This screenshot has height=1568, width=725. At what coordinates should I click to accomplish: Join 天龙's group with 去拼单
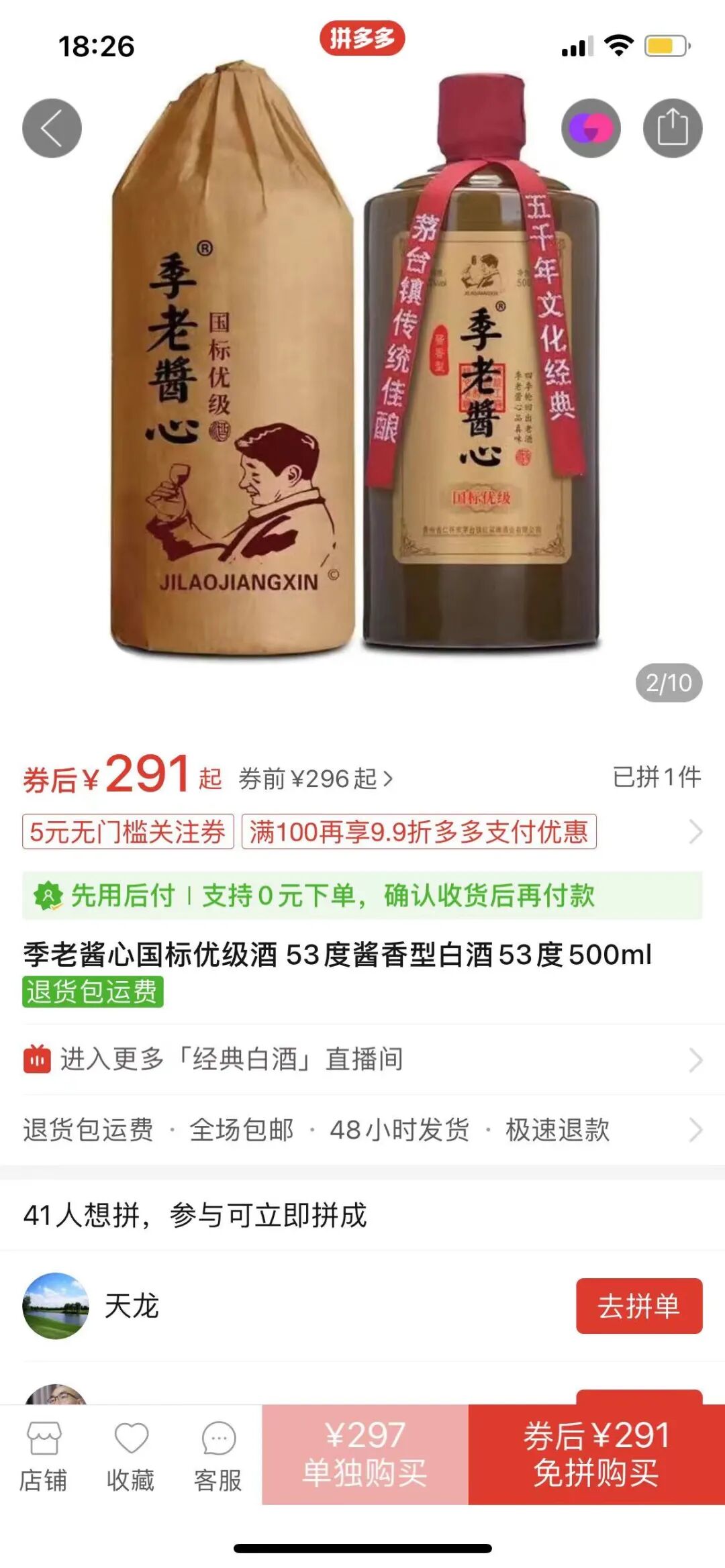point(638,1306)
